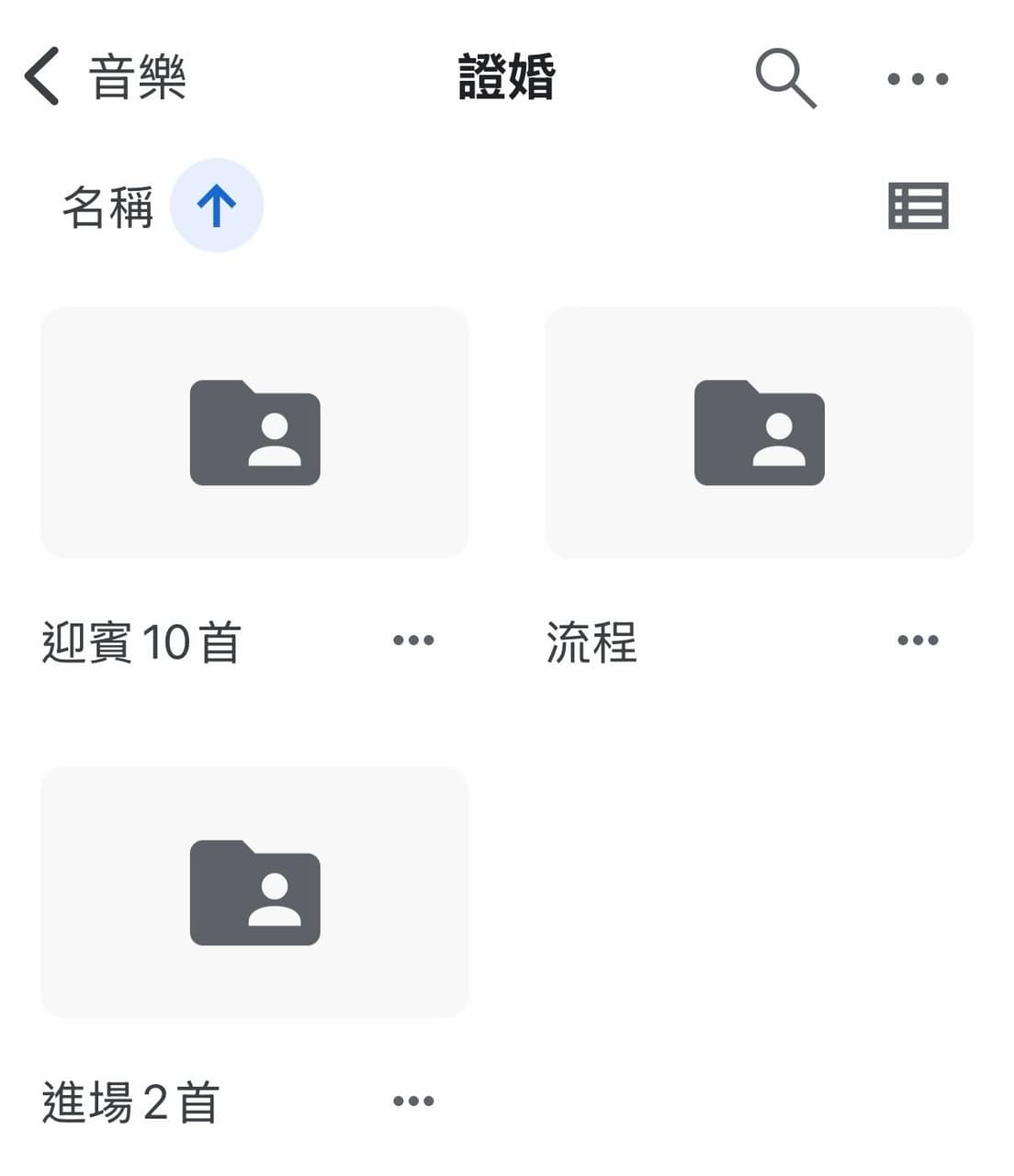Switch to list view layout
The height and width of the screenshot is (1176, 1014).
click(918, 206)
